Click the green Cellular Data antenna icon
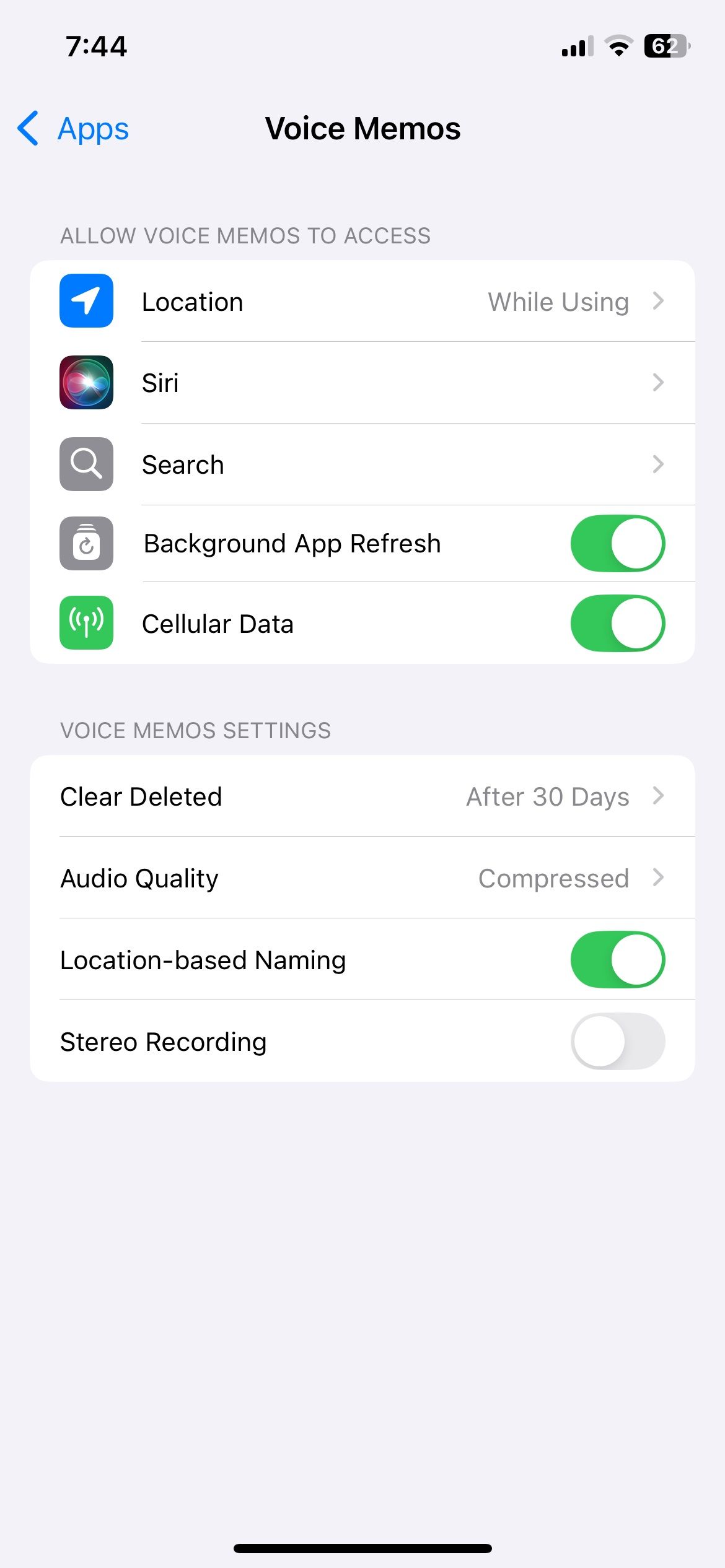Viewport: 725px width, 1568px height. coord(86,624)
